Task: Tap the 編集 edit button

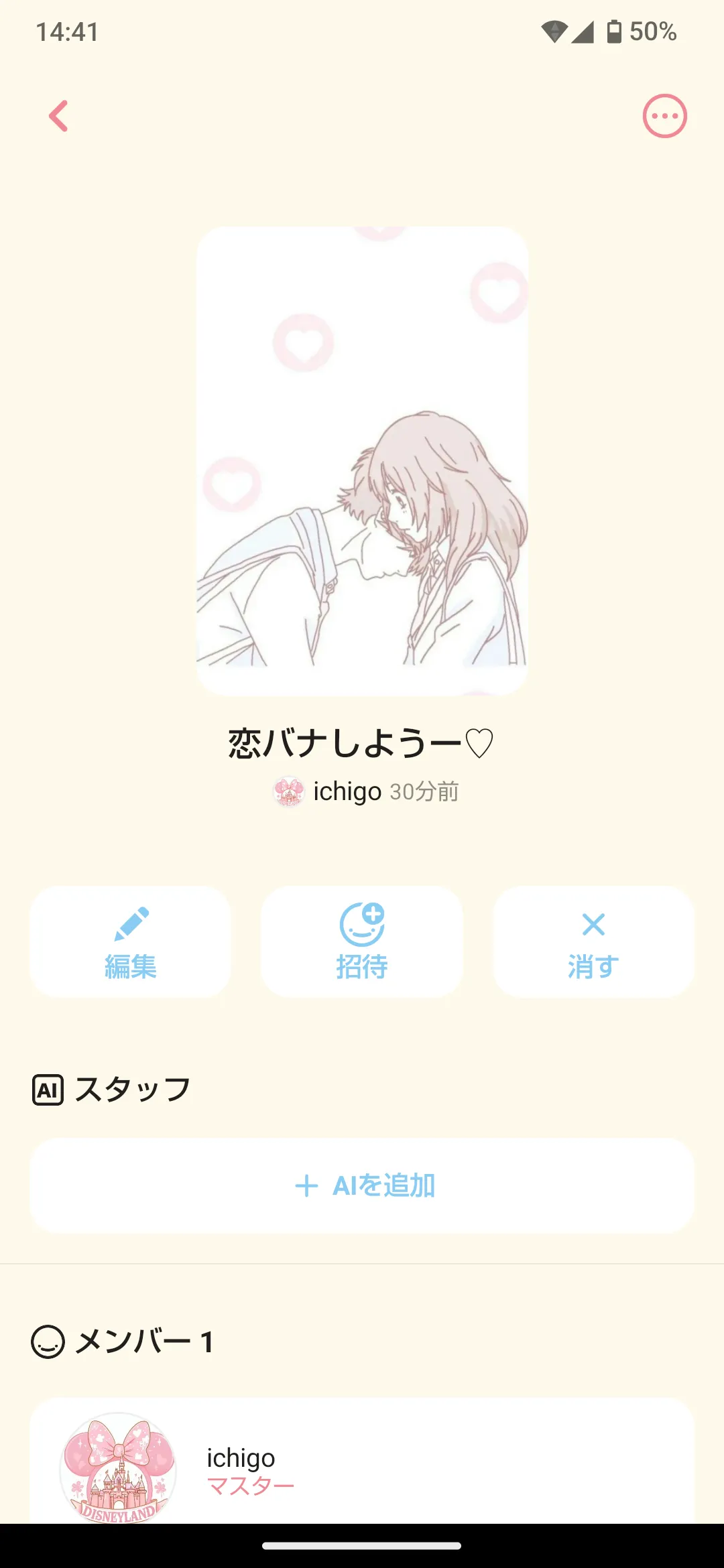Action: [x=130, y=941]
